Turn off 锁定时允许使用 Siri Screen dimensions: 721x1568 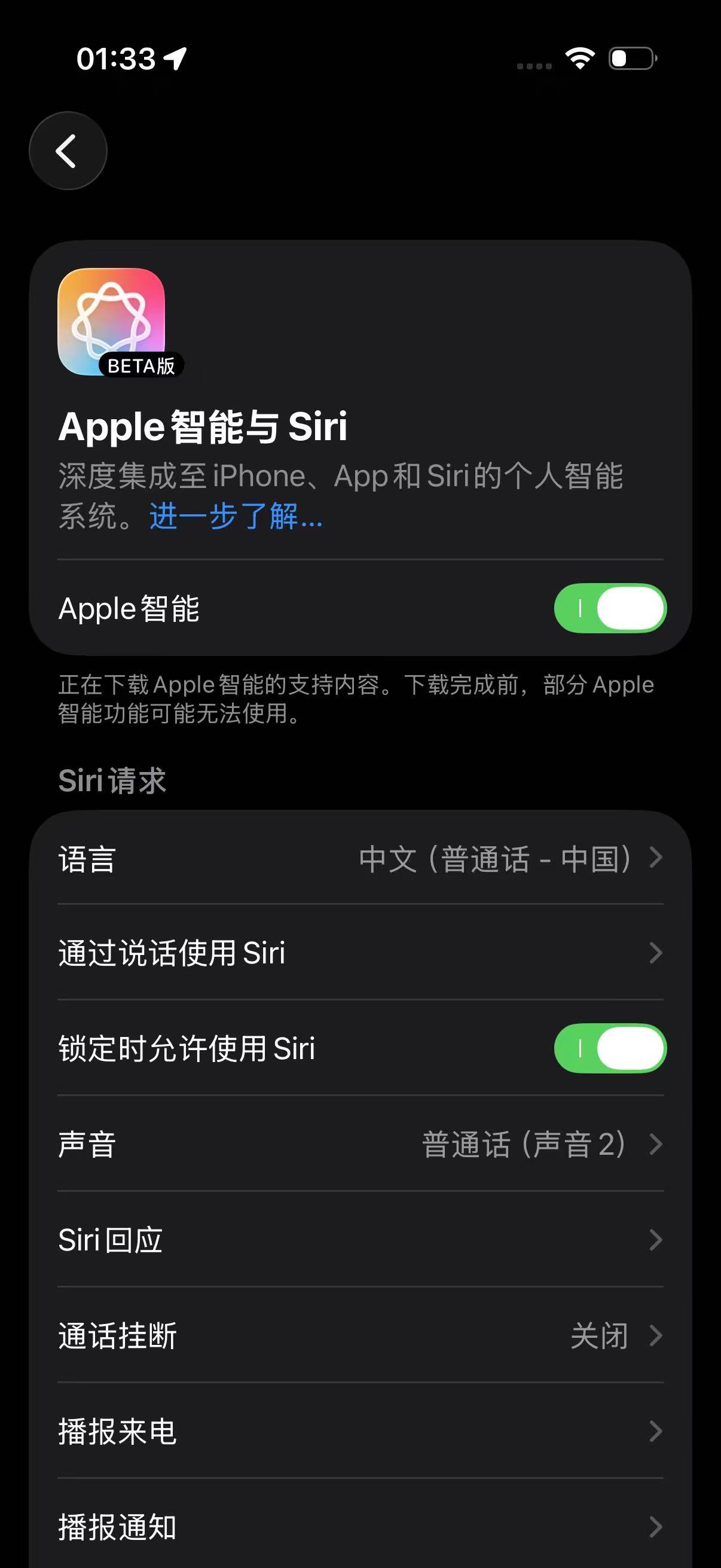610,1049
